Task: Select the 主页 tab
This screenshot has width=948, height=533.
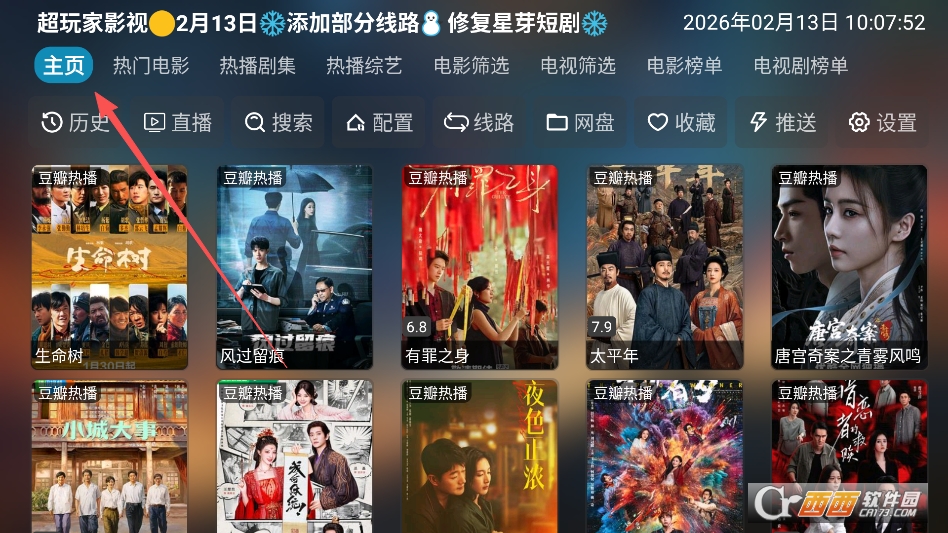Action: pyautogui.click(x=64, y=66)
